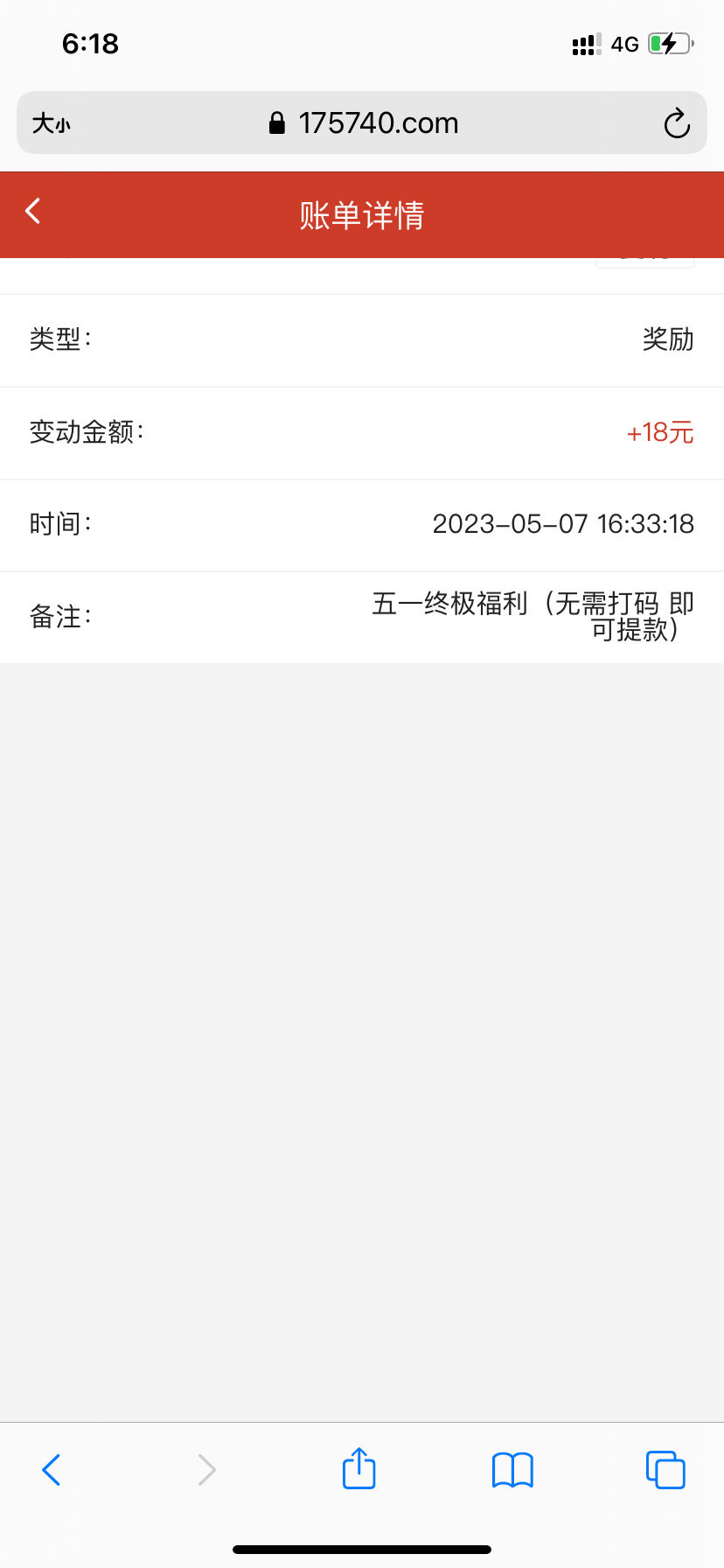Tap the 五一终极福利 remark text
The image size is (724, 1568).
[531, 616]
